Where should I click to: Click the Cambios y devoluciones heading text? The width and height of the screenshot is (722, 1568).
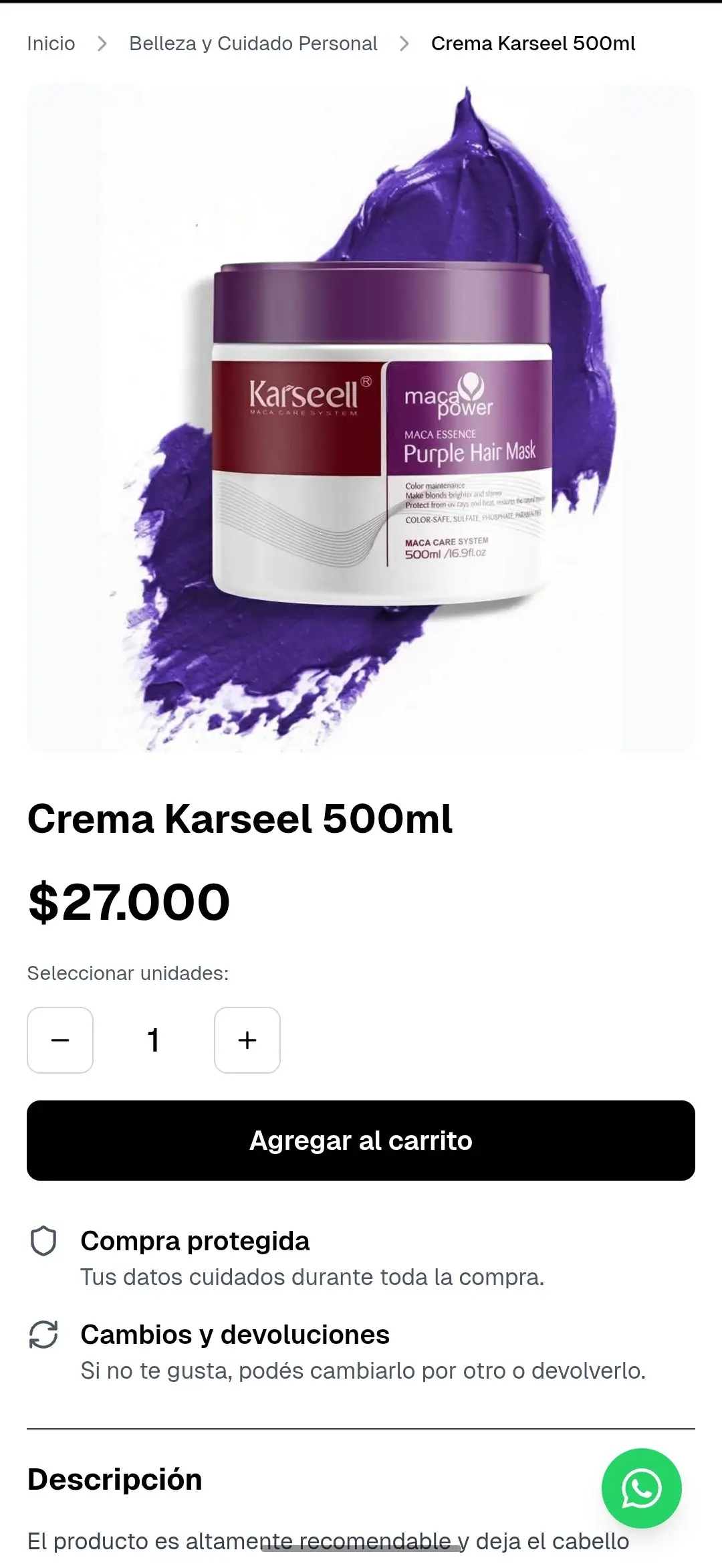pyautogui.click(x=235, y=1334)
